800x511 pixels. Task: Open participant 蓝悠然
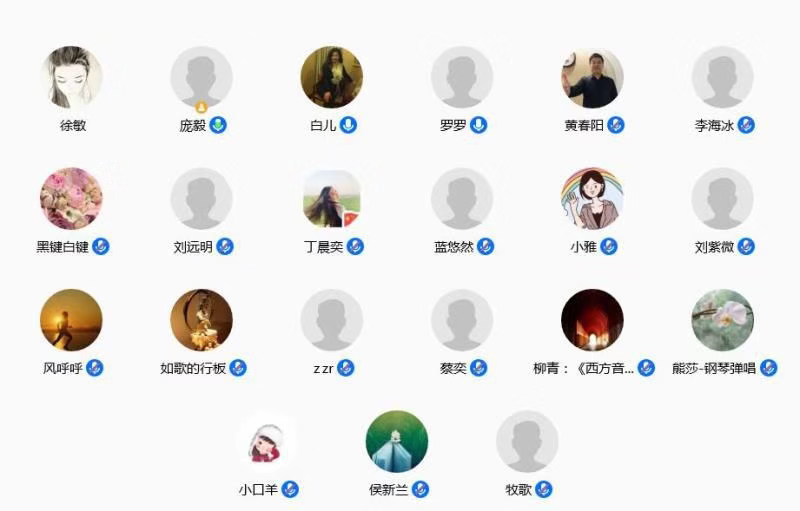(462, 199)
